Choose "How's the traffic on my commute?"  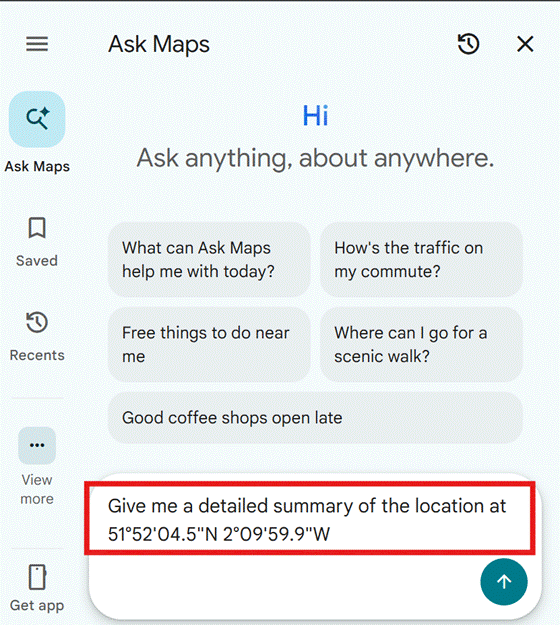pos(421,259)
